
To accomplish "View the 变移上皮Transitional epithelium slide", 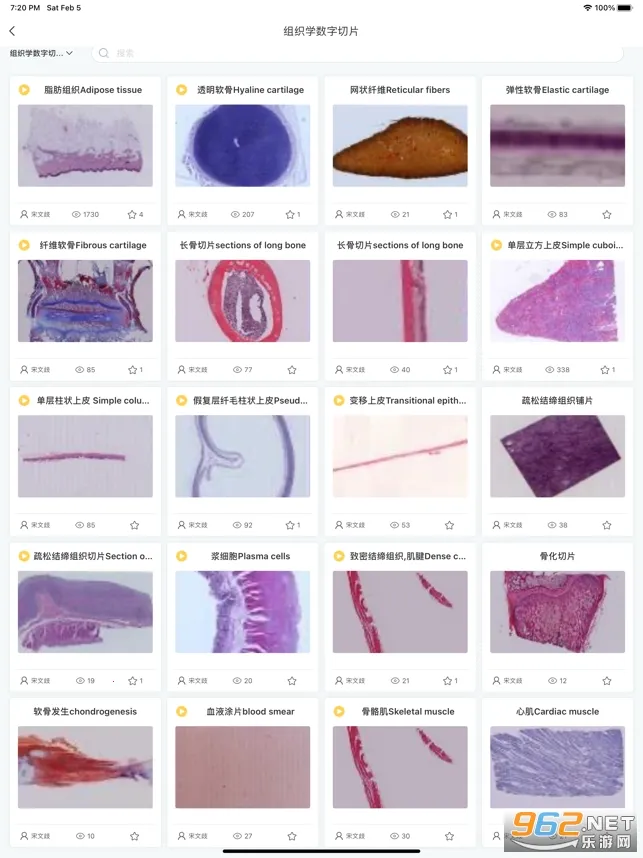I will coord(400,456).
